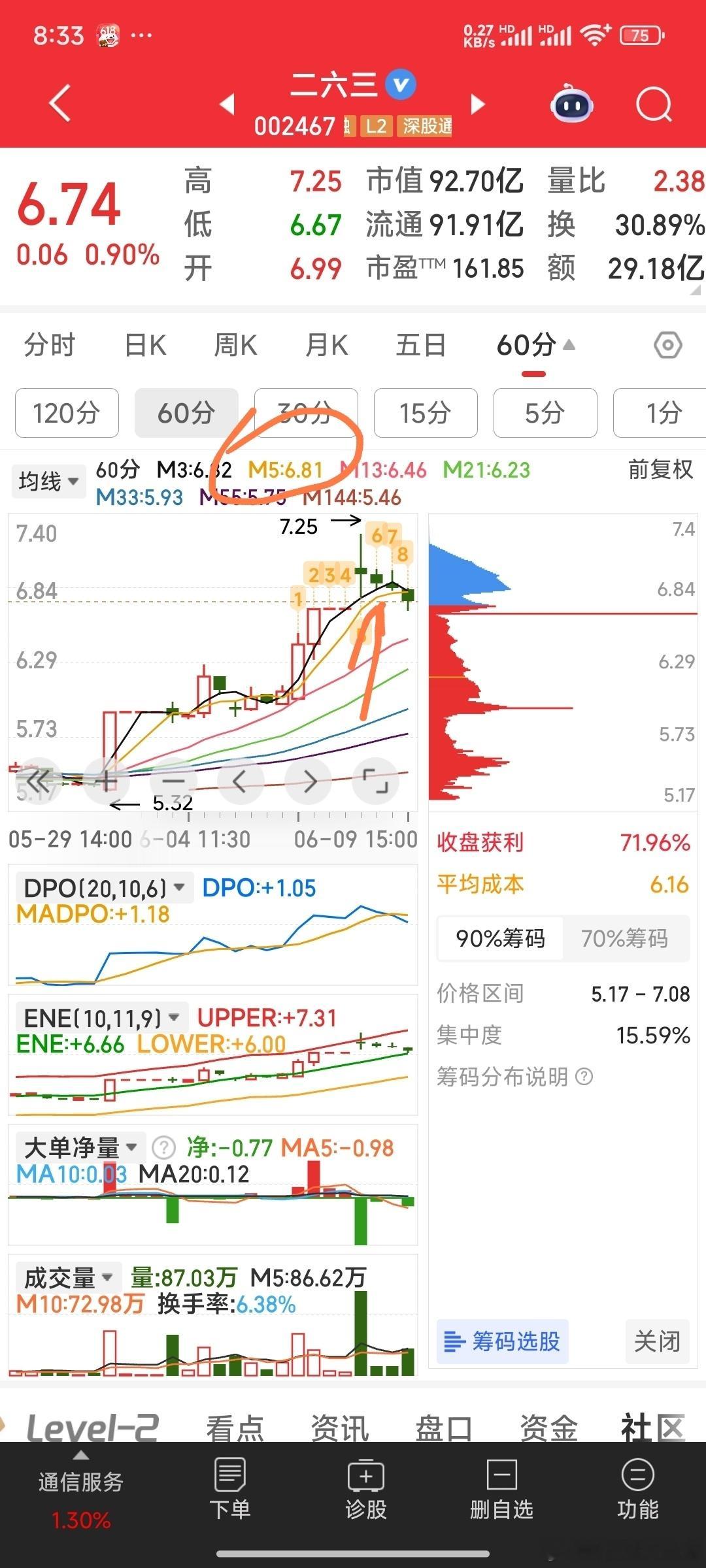706x1568 pixels.
Task: Open chart settings hexagon icon
Action: coord(667,345)
